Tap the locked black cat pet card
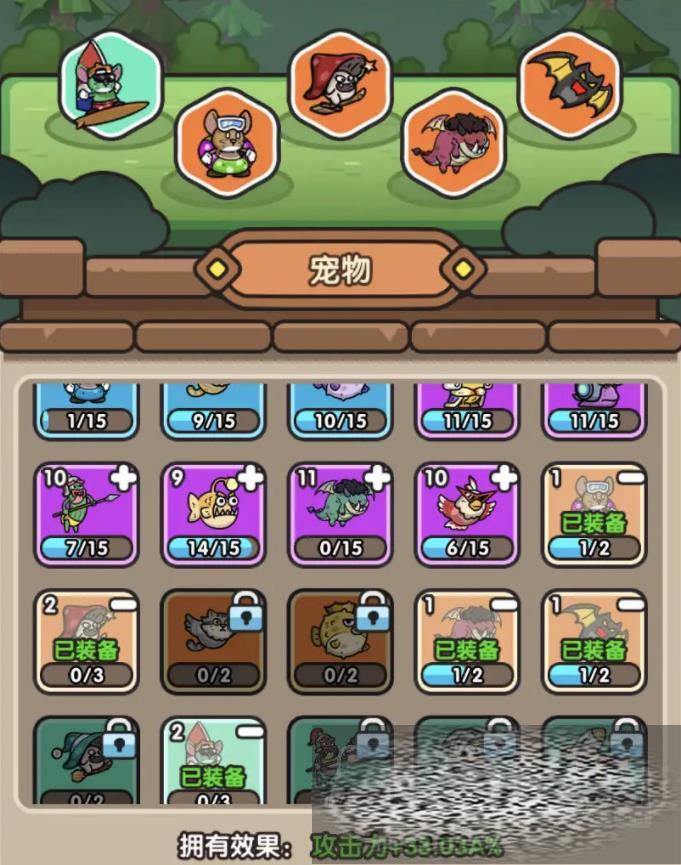The height and width of the screenshot is (865, 681). pyautogui.click(x=214, y=640)
